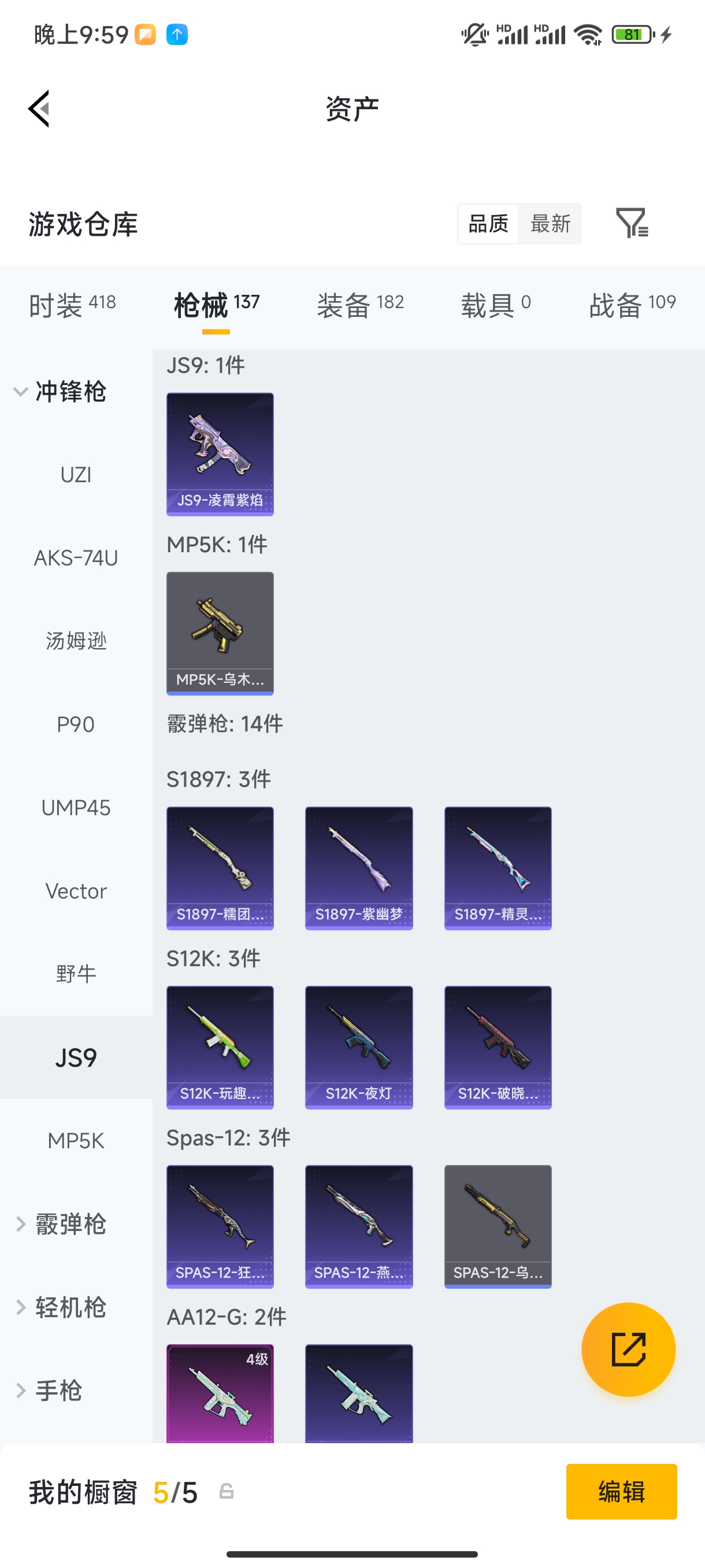Sort items by 品质

(488, 223)
